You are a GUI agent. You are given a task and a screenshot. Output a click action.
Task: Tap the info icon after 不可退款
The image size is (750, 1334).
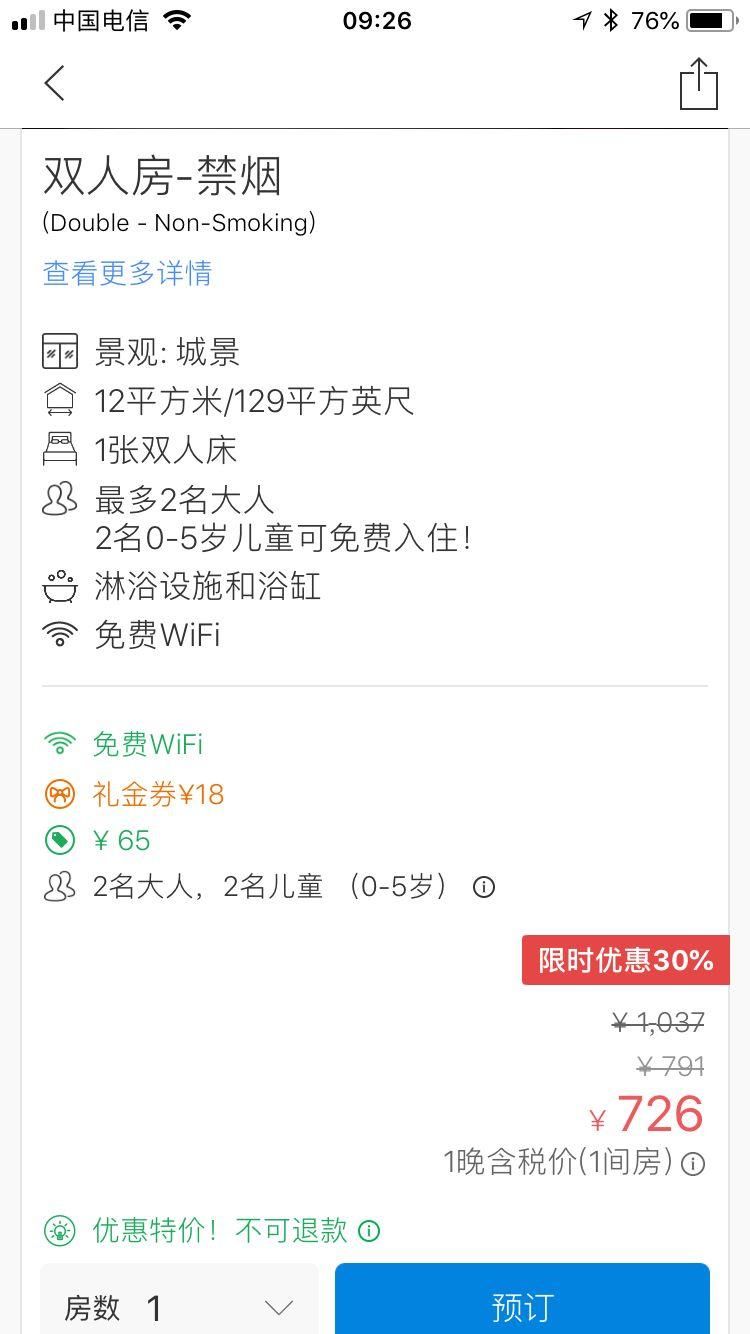pyautogui.click(x=369, y=1231)
